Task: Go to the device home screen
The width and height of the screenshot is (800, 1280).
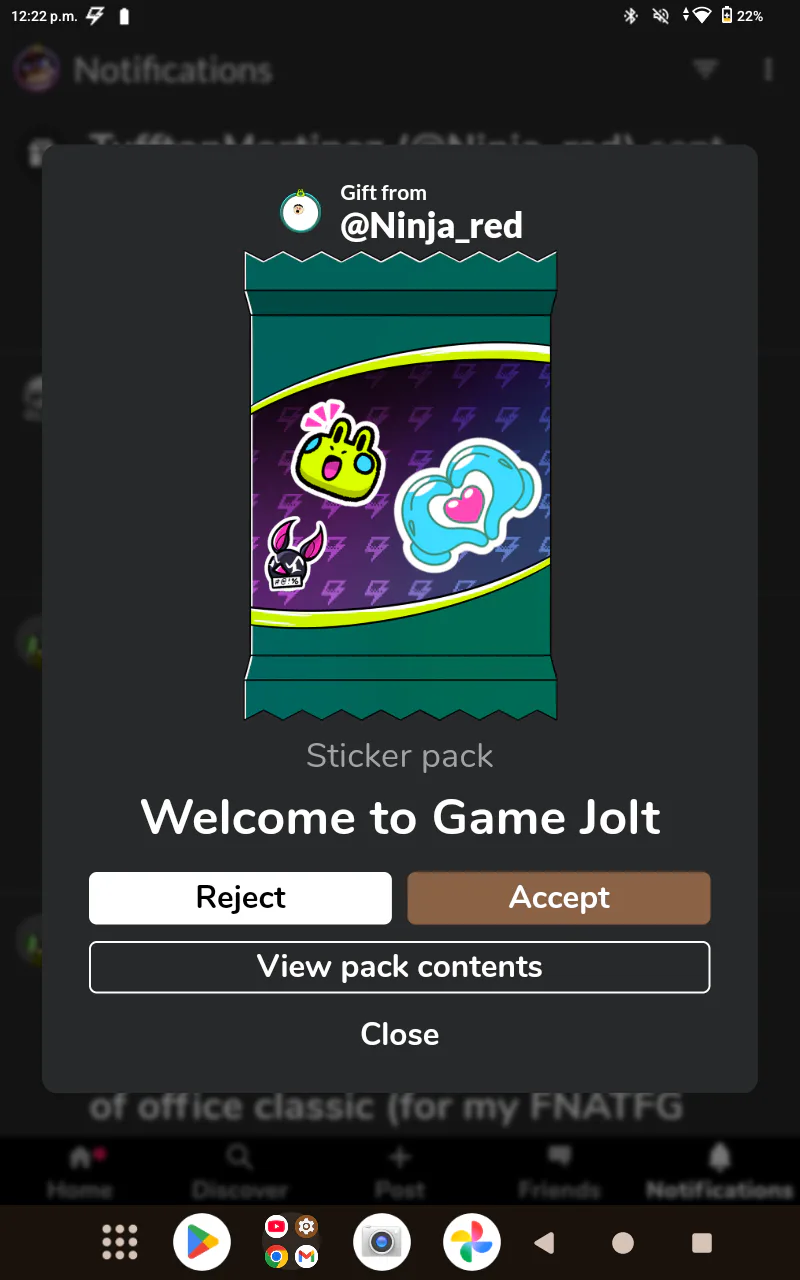Action: pos(623,1242)
